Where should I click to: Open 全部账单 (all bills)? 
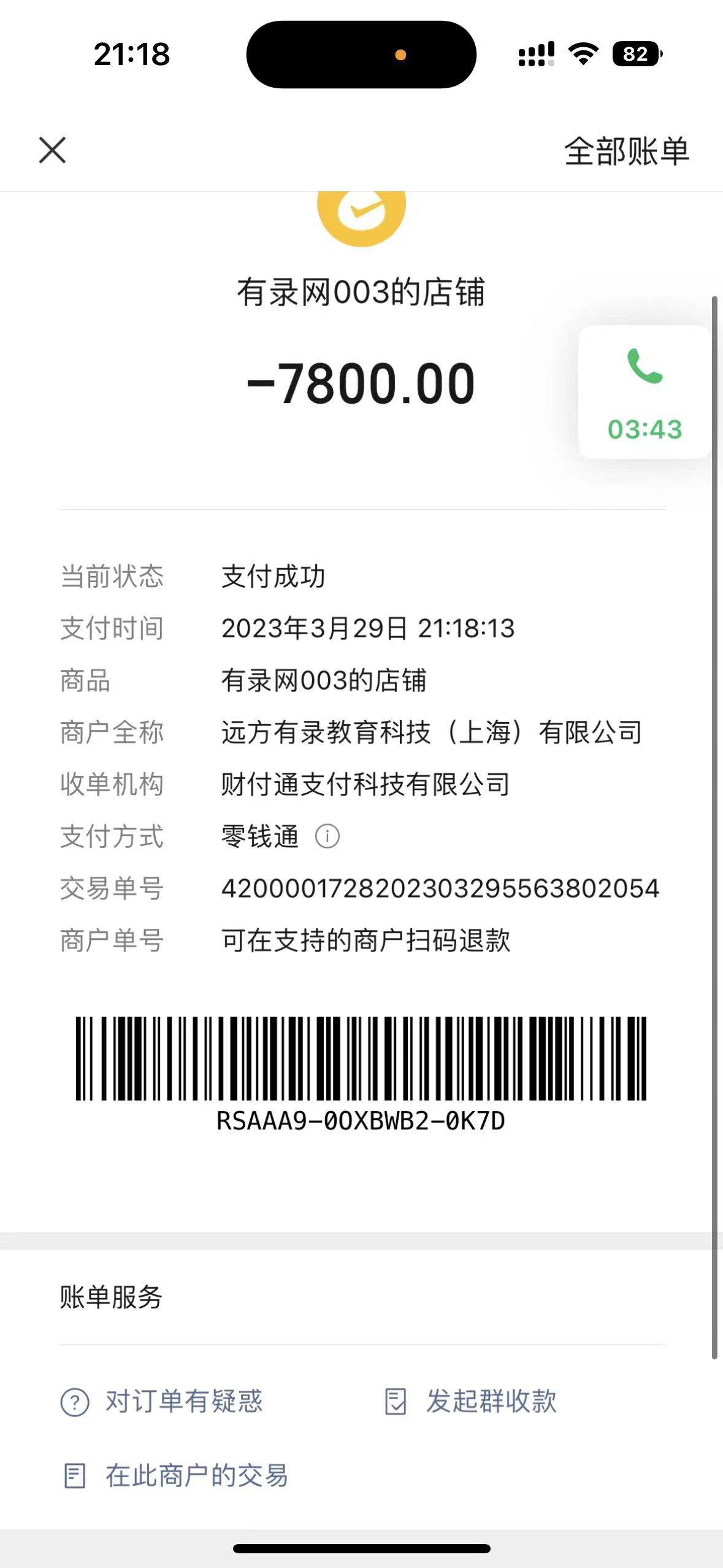click(x=626, y=152)
